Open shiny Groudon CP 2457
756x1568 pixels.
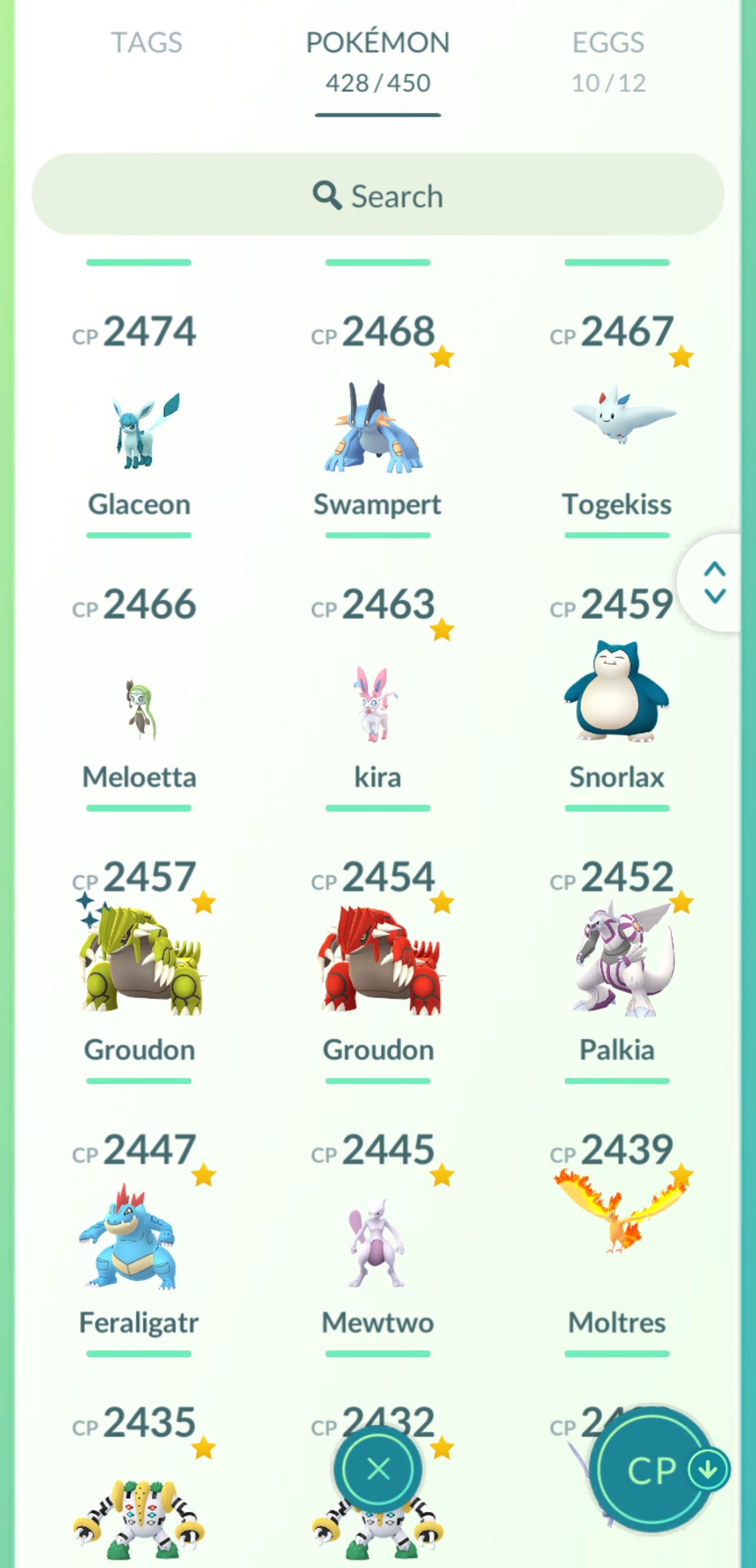139,968
